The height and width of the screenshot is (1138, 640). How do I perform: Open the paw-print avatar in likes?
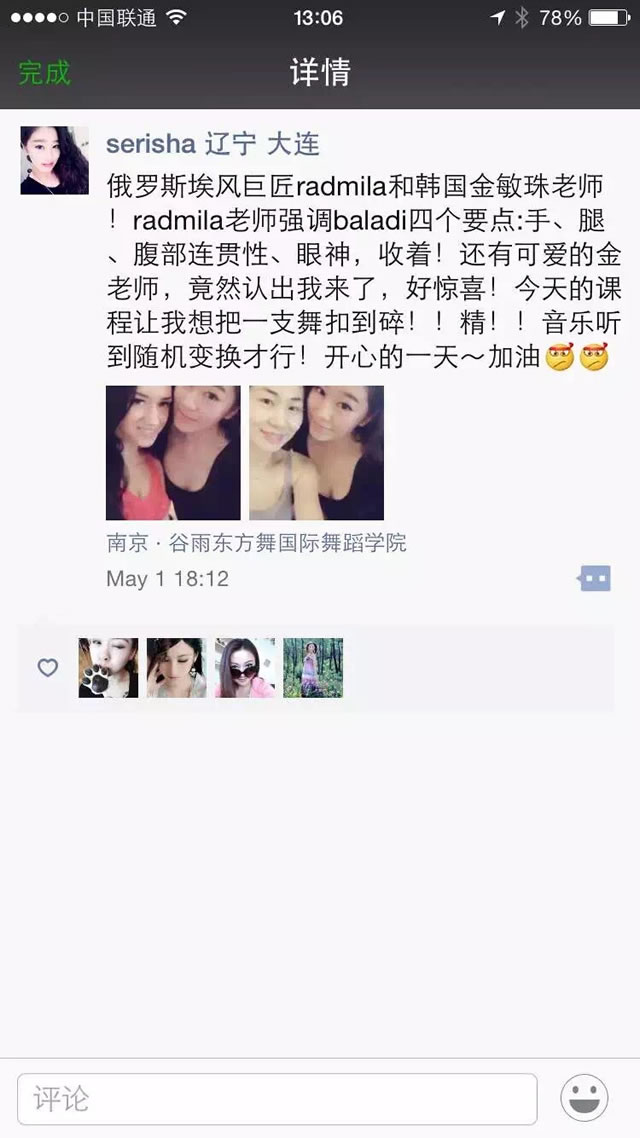(x=108, y=668)
